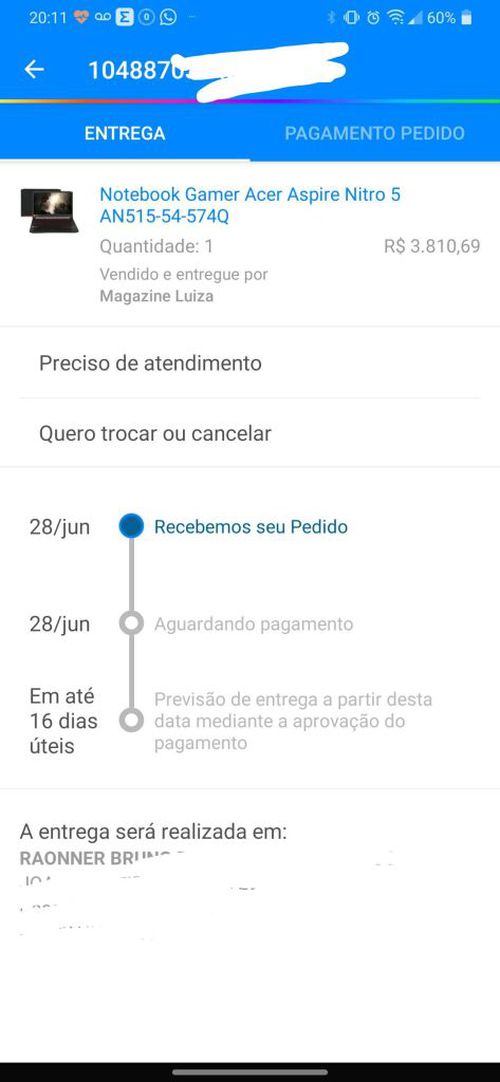
Task: Tap the notebook product thumbnail
Action: point(49,211)
